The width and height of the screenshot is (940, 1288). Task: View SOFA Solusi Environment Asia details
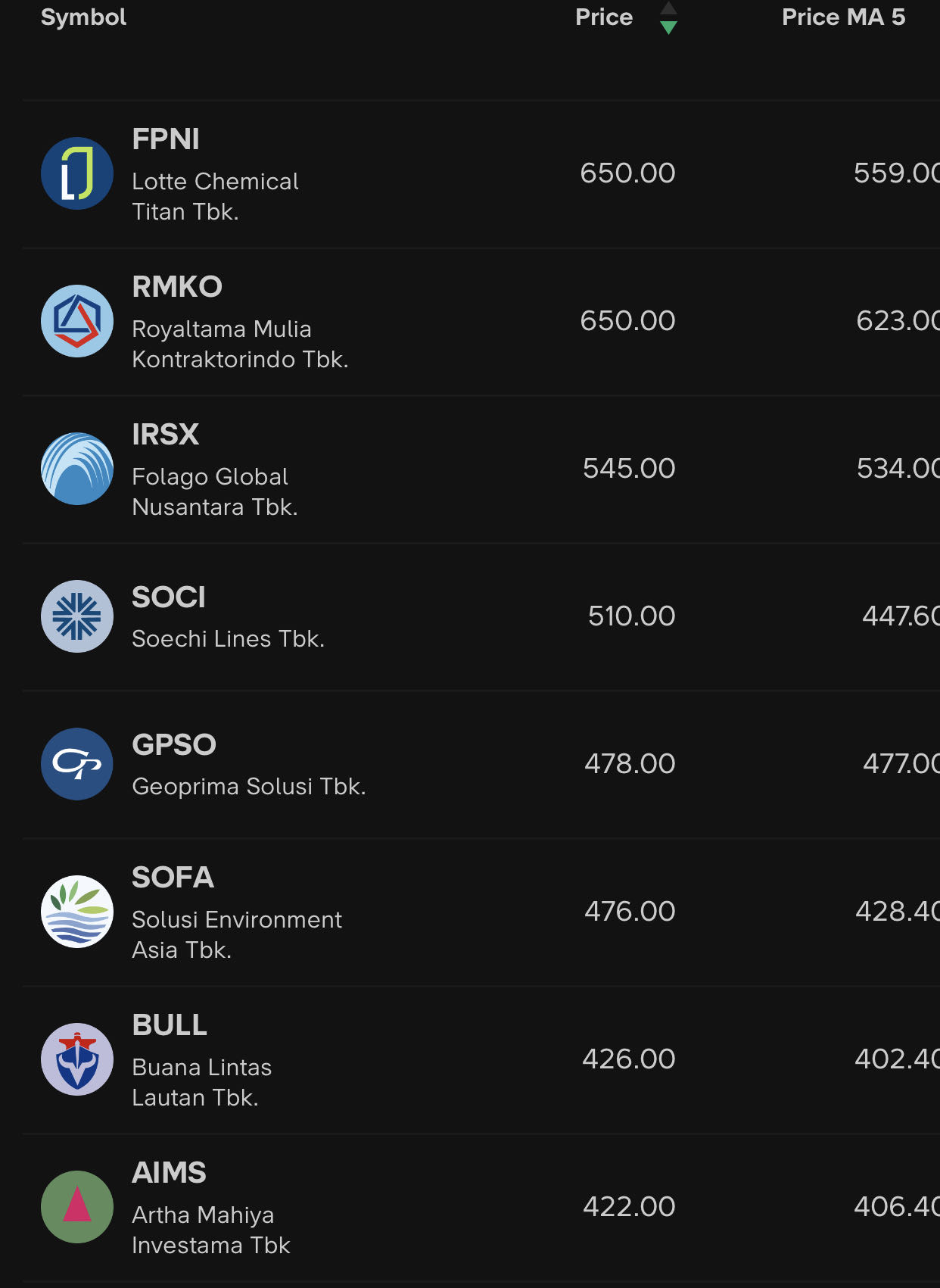coord(236,912)
